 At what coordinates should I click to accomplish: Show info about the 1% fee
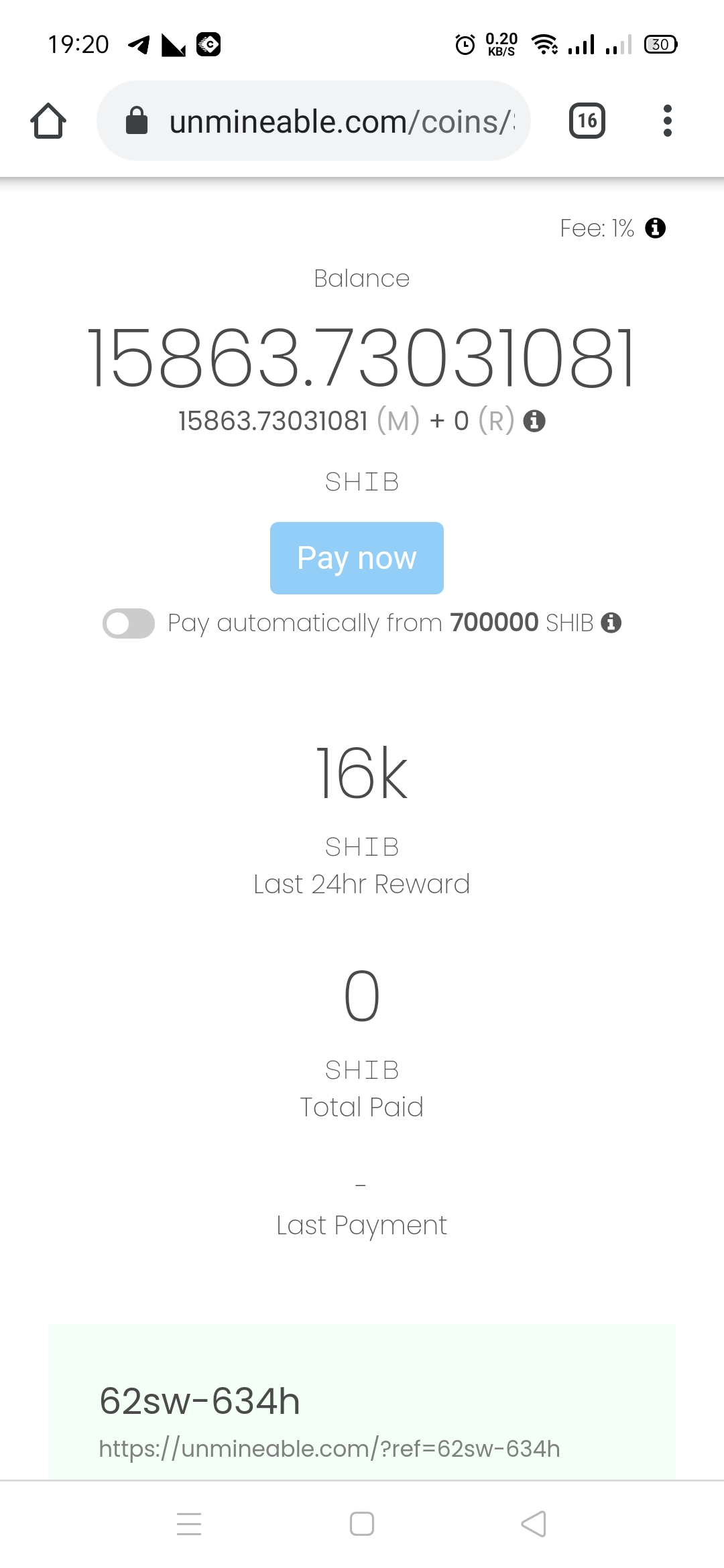(655, 228)
